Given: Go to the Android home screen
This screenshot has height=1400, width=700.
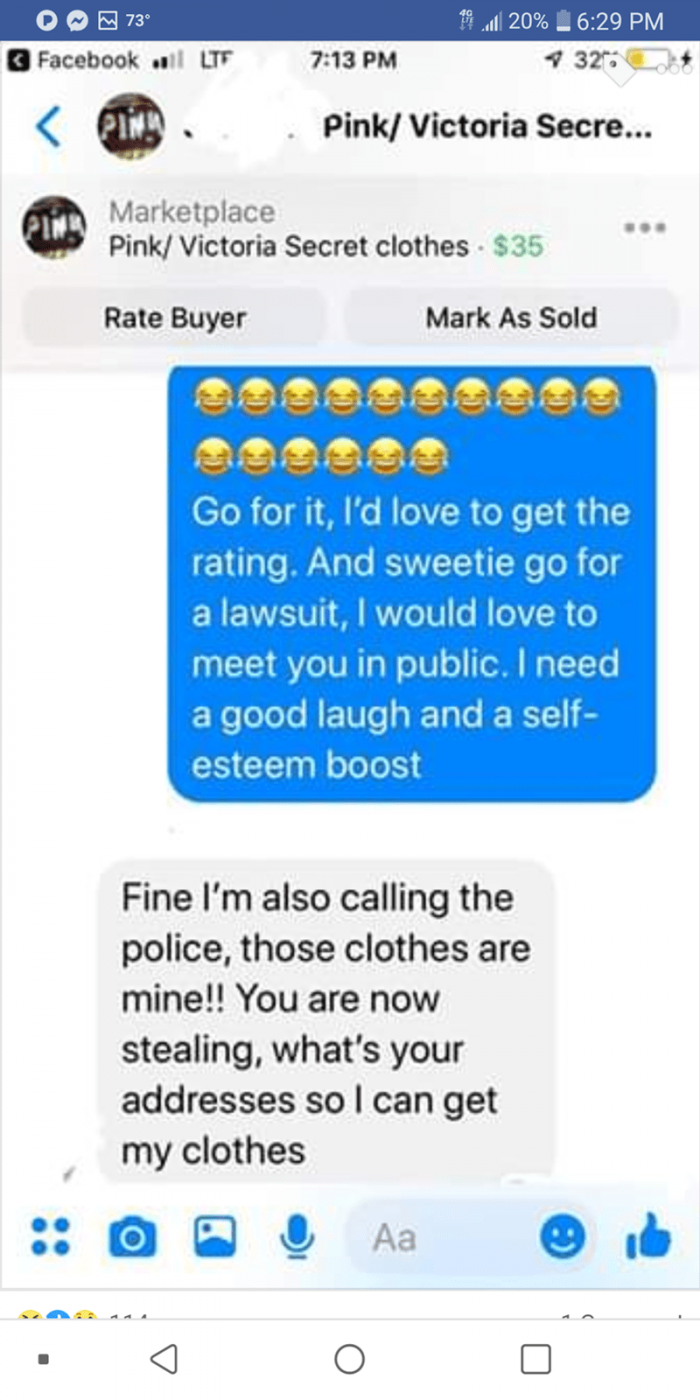Looking at the screenshot, I should pyautogui.click(x=349, y=1359).
